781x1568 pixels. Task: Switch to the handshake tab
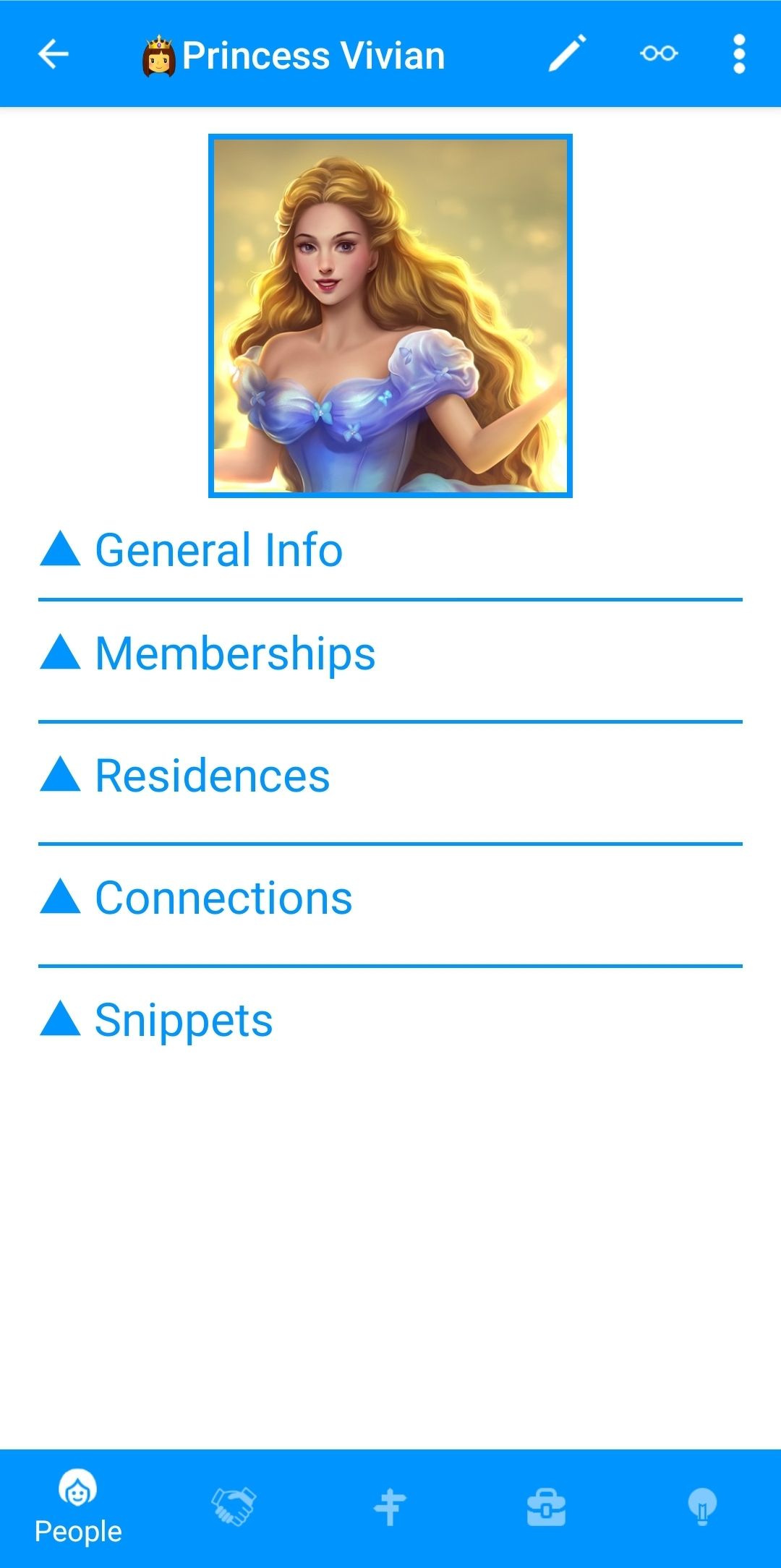[234, 1507]
